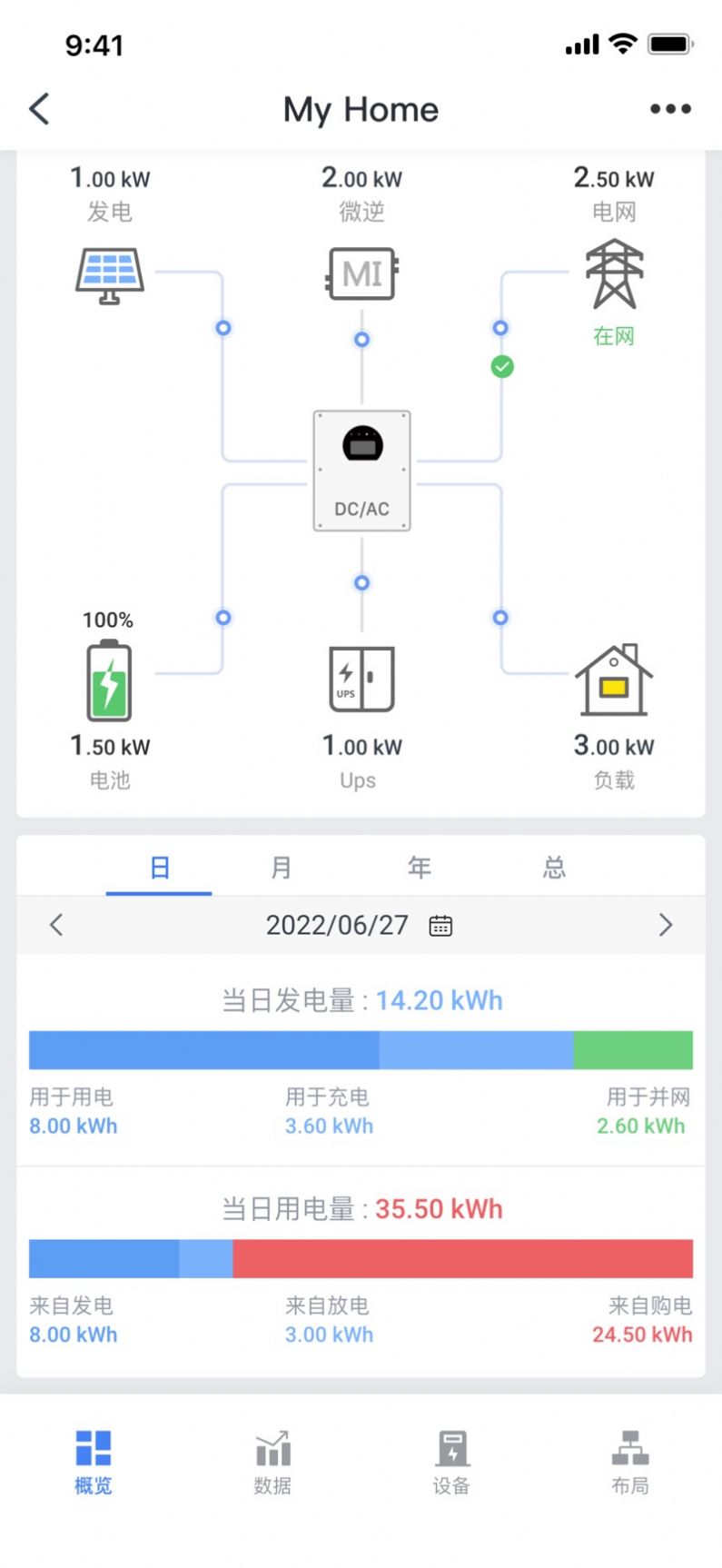This screenshot has width=722, height=1568.
Task: Tap the solar panel 发电 icon
Action: [109, 273]
